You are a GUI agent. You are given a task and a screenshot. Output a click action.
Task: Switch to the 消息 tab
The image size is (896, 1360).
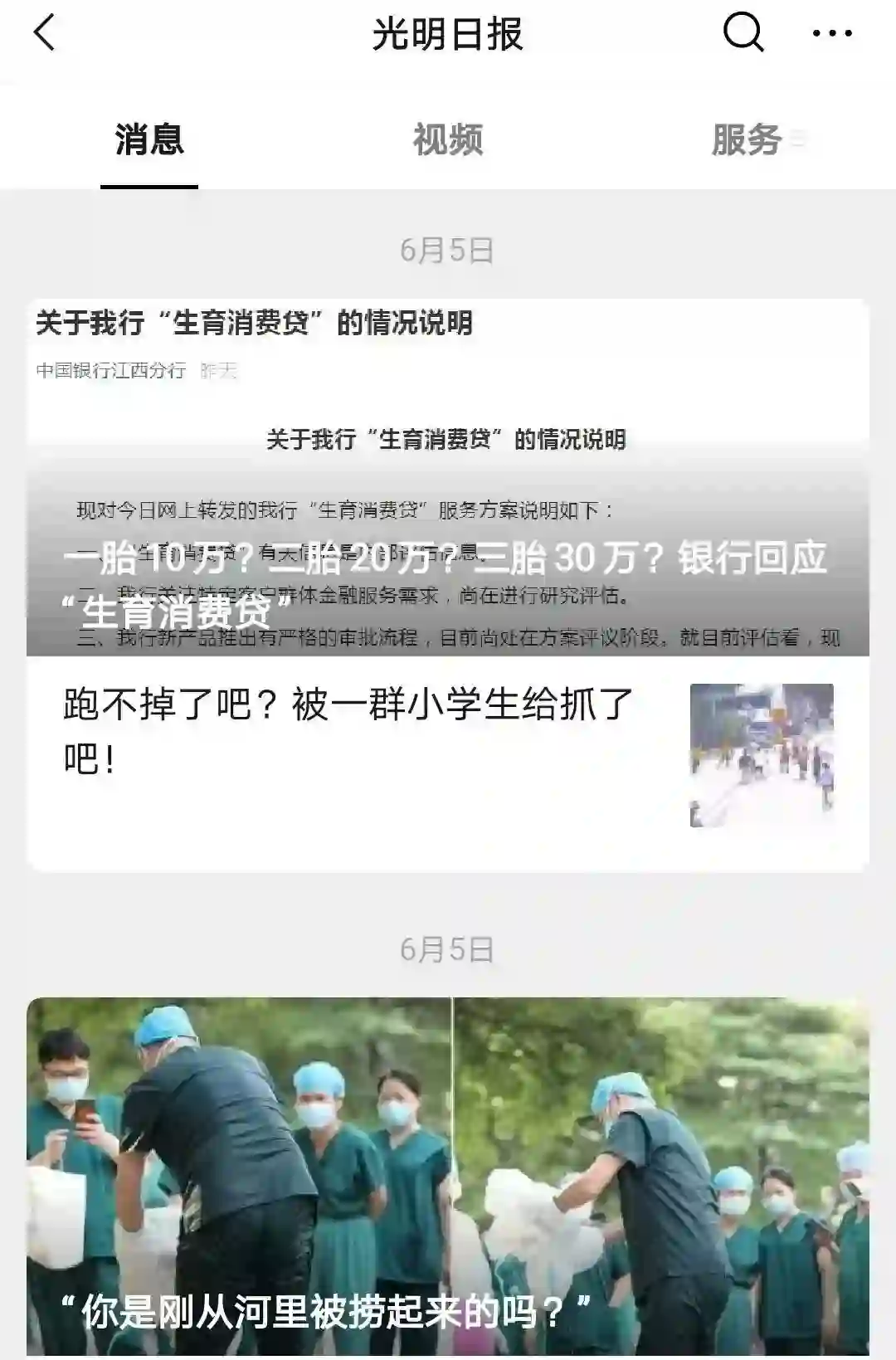pos(149,139)
